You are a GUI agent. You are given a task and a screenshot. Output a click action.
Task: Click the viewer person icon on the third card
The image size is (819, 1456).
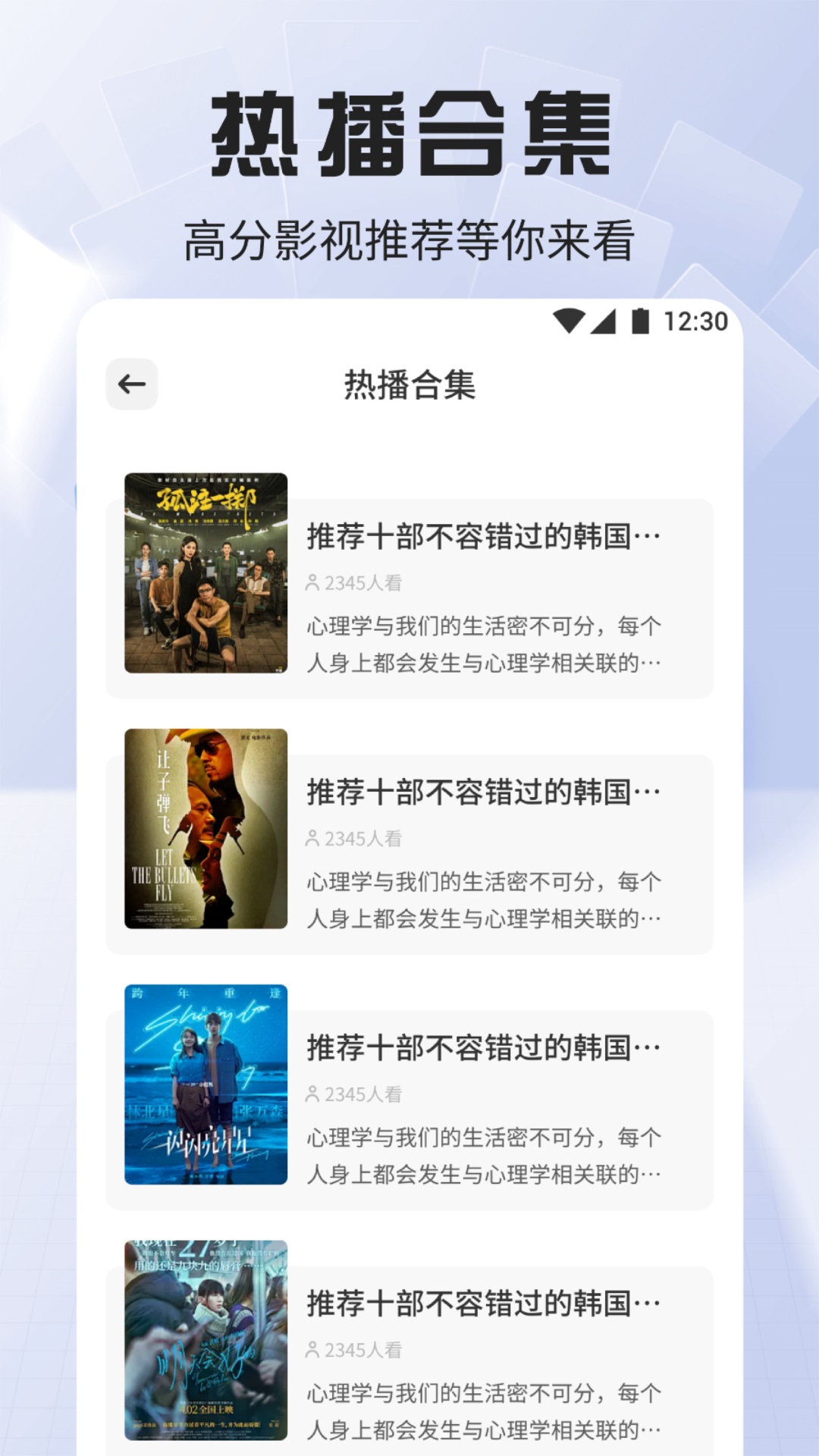point(313,1093)
